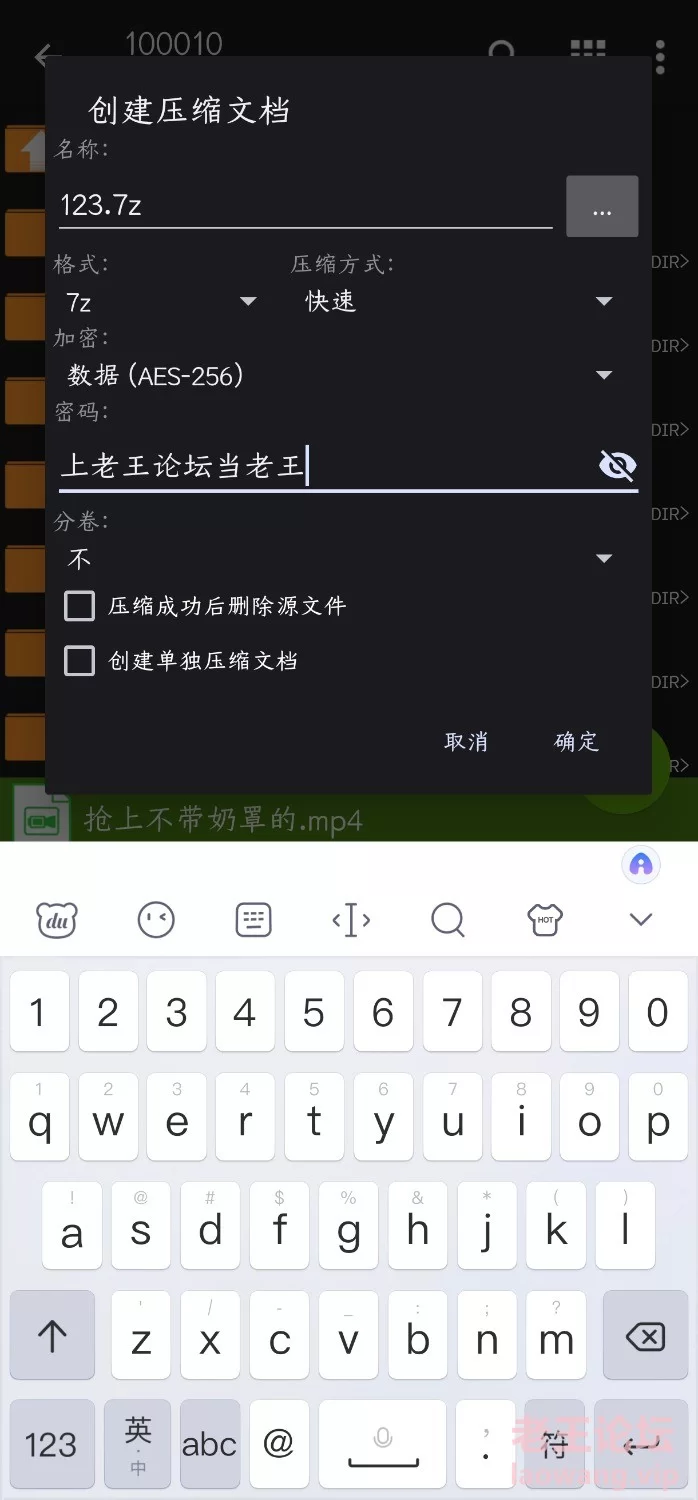Toggle password visibility with the eye icon
Screen dimensions: 698x1500
point(617,465)
